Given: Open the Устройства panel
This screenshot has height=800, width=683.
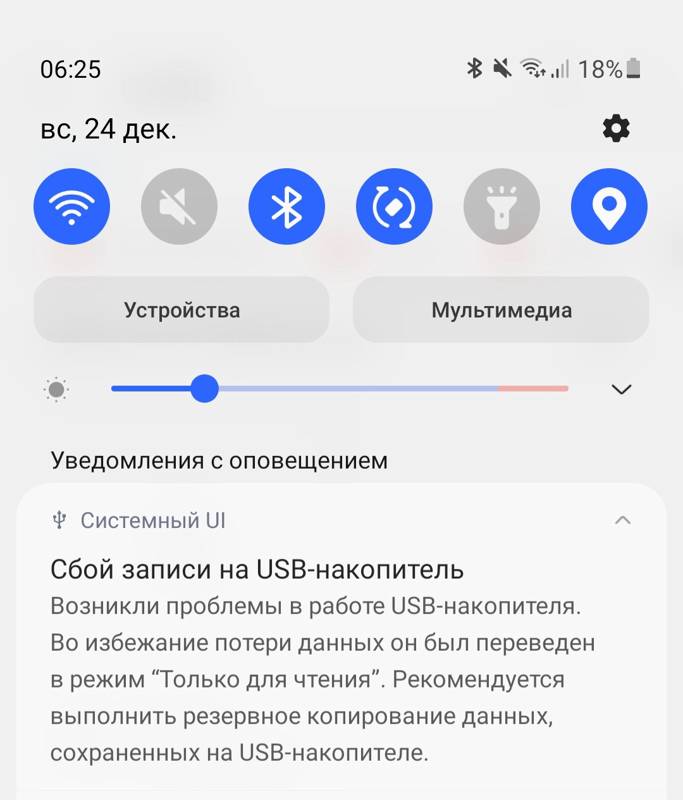Looking at the screenshot, I should (x=182, y=310).
